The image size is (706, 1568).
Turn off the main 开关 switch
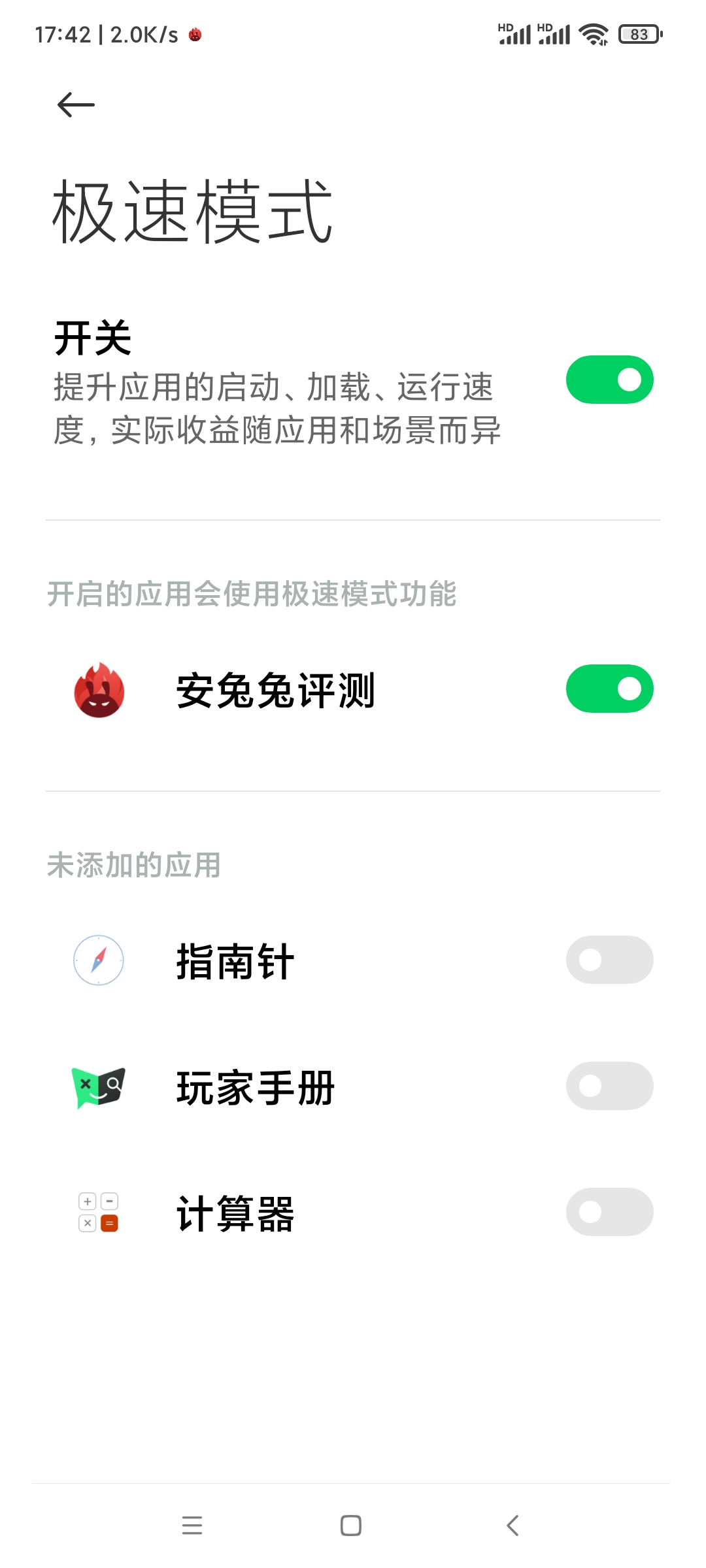pyautogui.click(x=609, y=380)
